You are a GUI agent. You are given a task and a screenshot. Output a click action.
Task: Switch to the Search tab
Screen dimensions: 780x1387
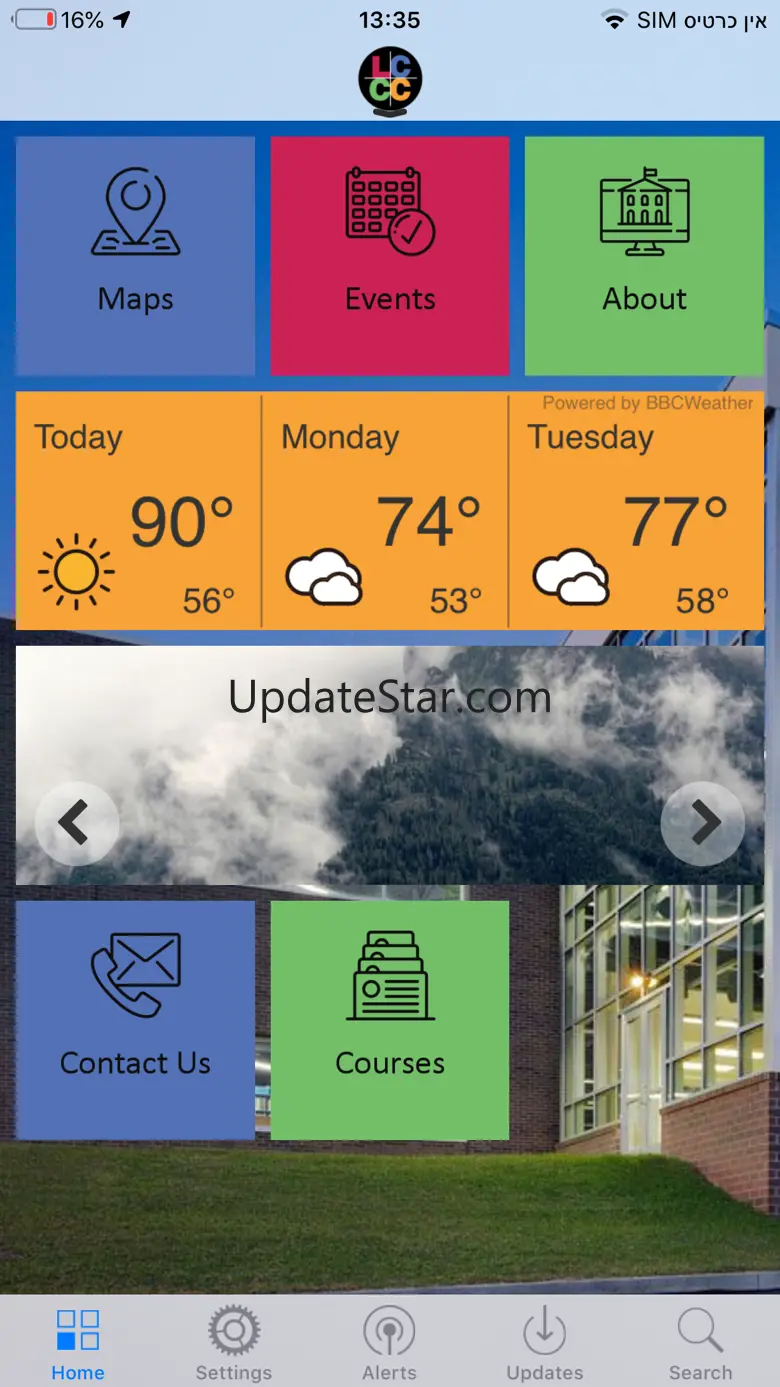tap(700, 1343)
